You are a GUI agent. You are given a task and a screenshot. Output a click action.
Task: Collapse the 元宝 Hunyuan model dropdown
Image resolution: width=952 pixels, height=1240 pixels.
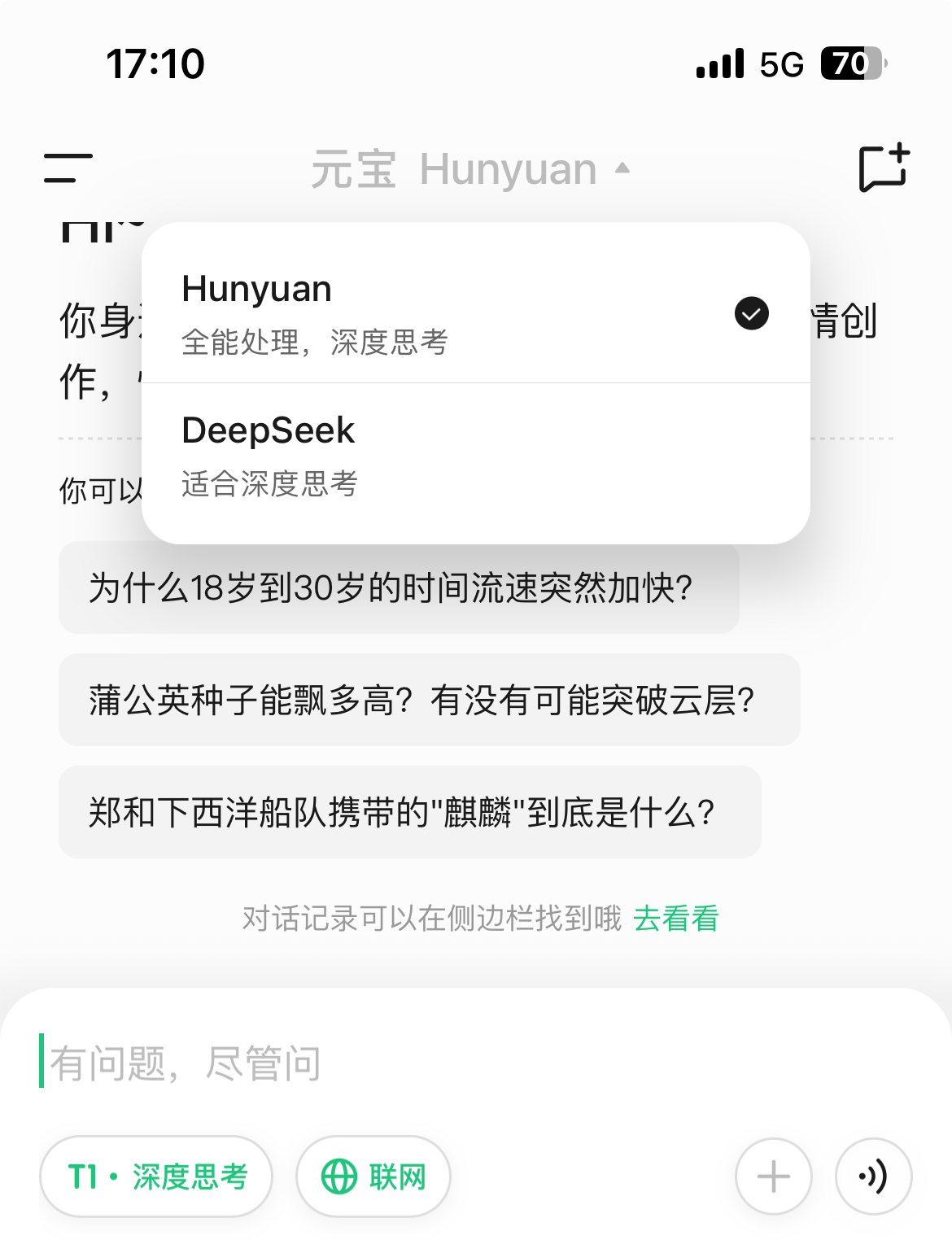tap(470, 169)
